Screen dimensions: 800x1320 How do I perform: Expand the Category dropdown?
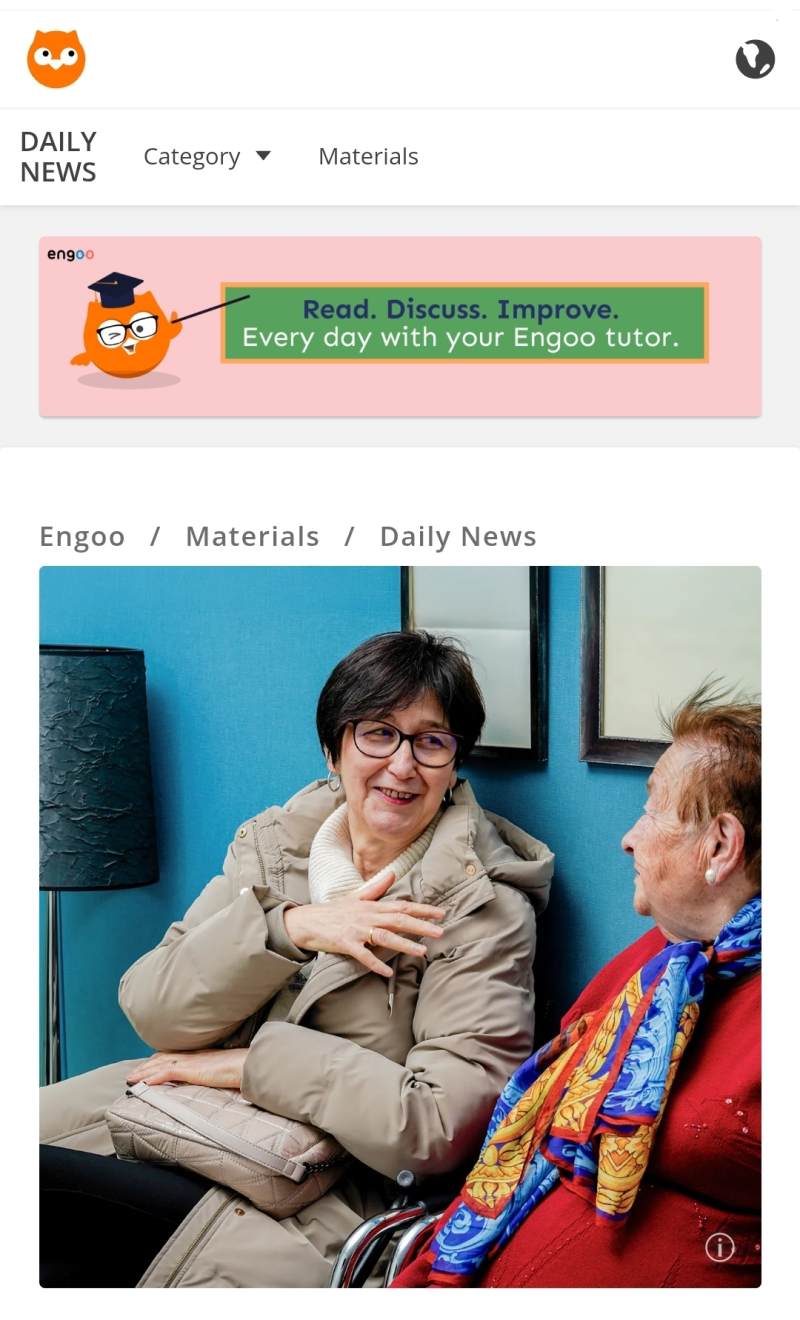coord(207,157)
